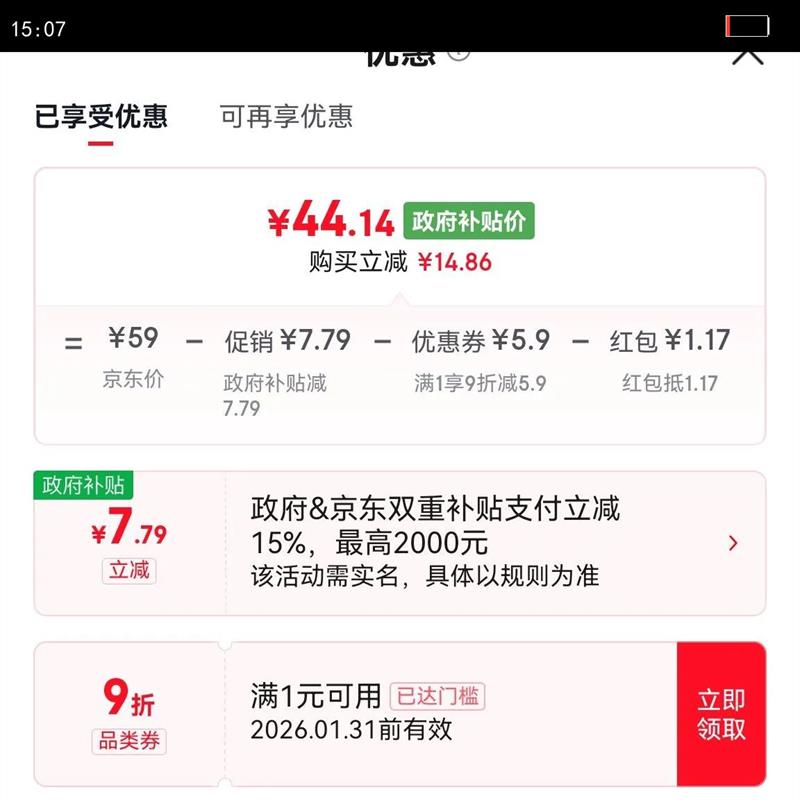This screenshot has width=800, height=803.
Task: Tap 立即领取 on the 9折 coupon
Action: click(x=721, y=714)
